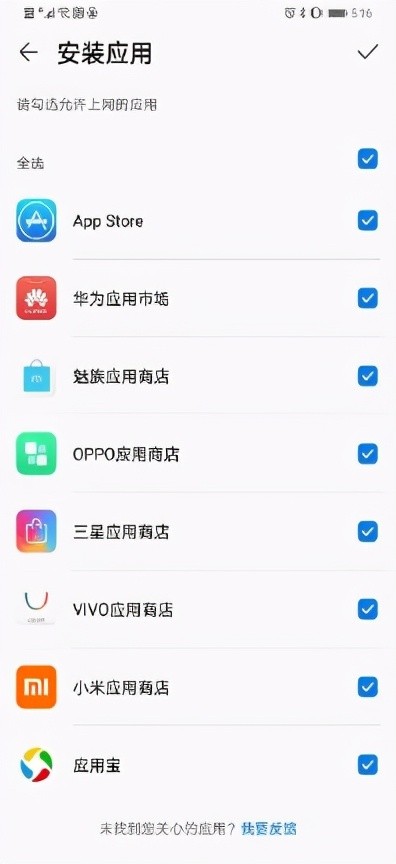This screenshot has width=396, height=864.
Task: Toggle the 三星应用商店 checkbox
Action: (367, 532)
